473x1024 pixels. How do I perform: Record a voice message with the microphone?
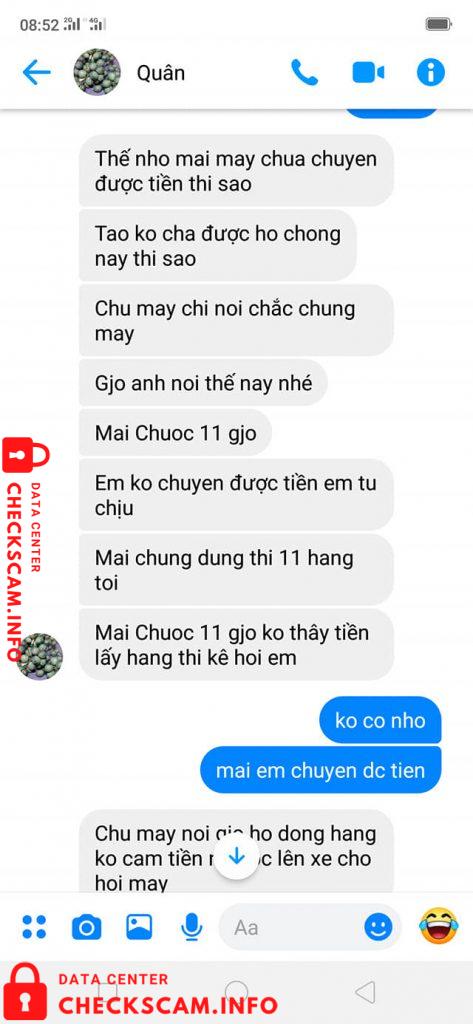click(191, 927)
